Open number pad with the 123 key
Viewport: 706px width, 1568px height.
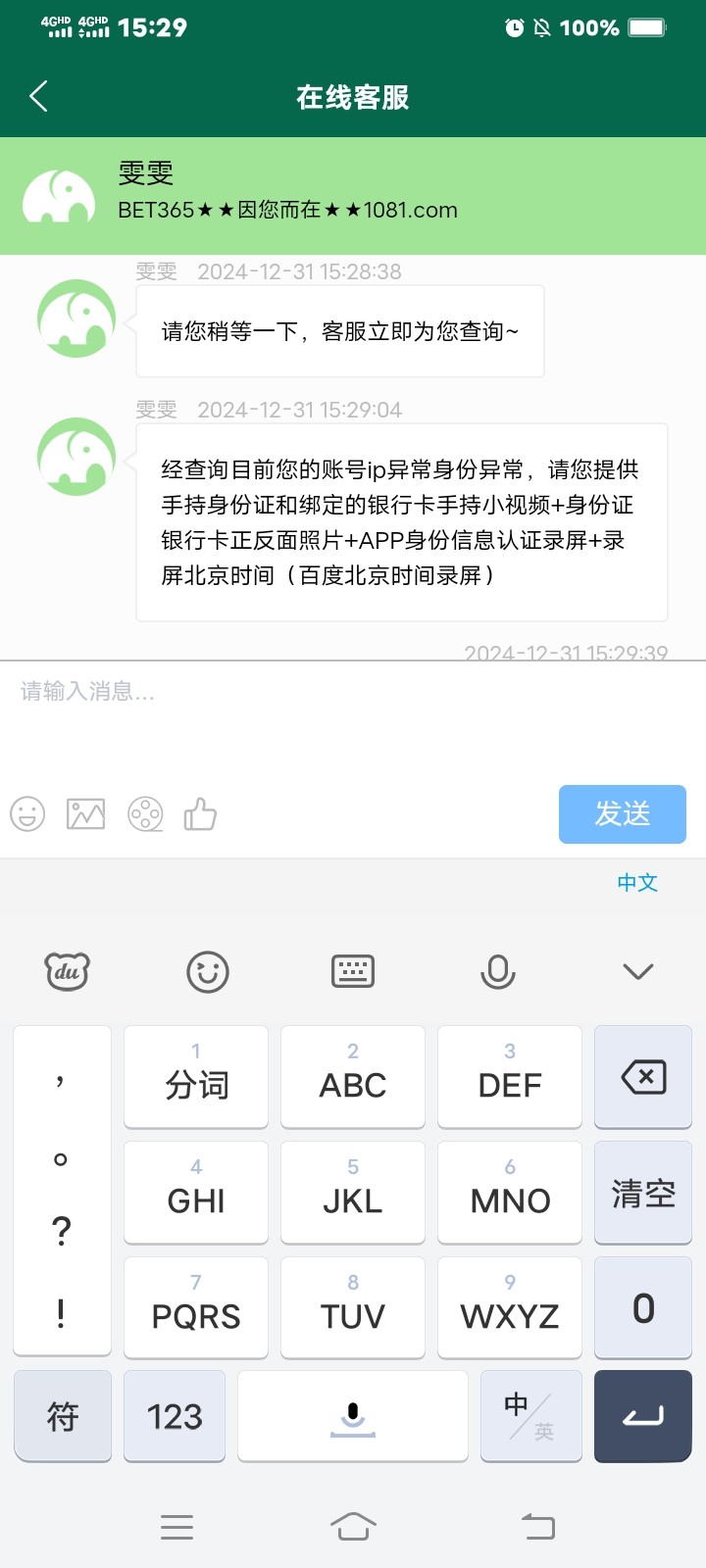[x=174, y=1416]
